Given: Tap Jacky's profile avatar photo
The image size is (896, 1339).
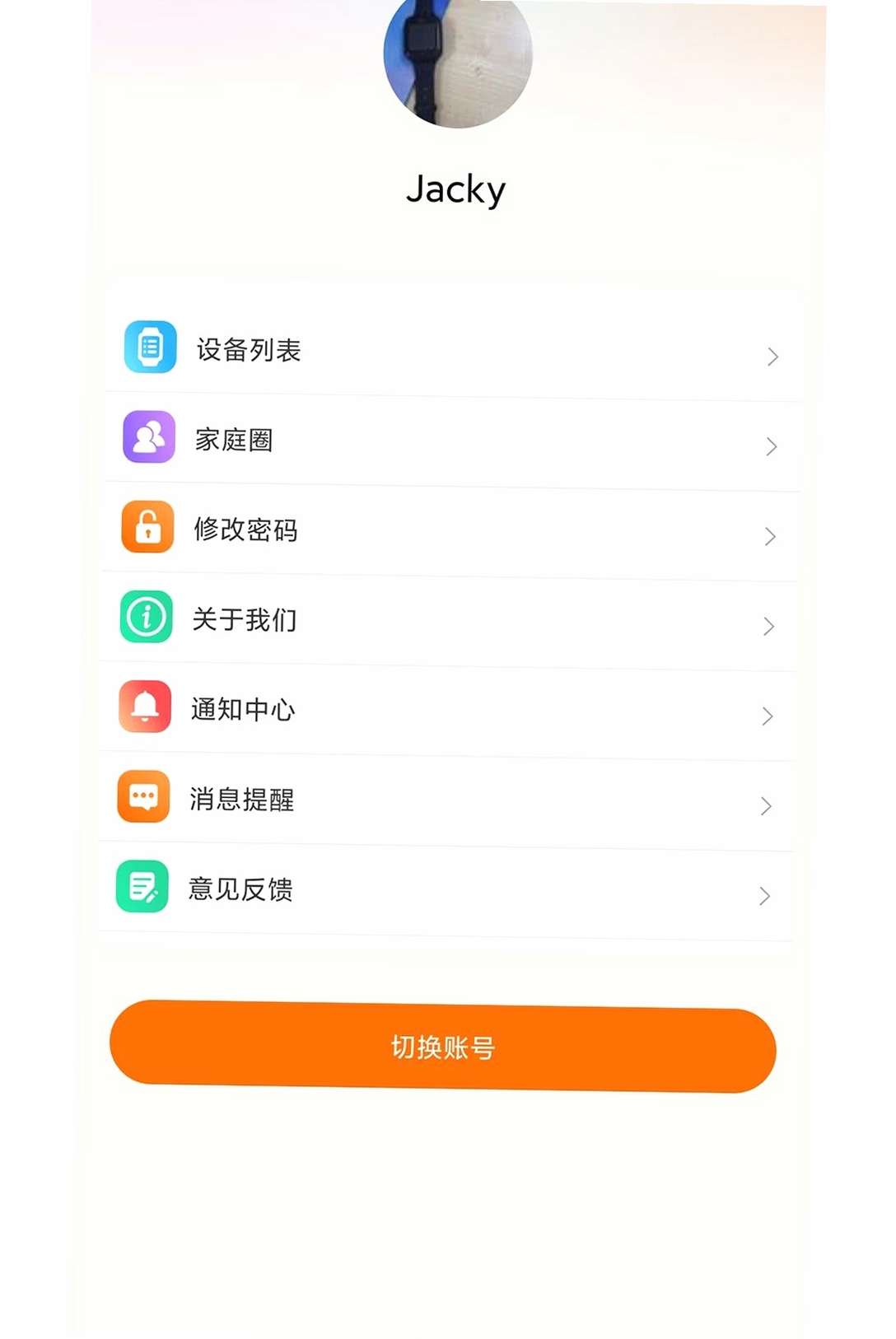Looking at the screenshot, I should point(458,58).
